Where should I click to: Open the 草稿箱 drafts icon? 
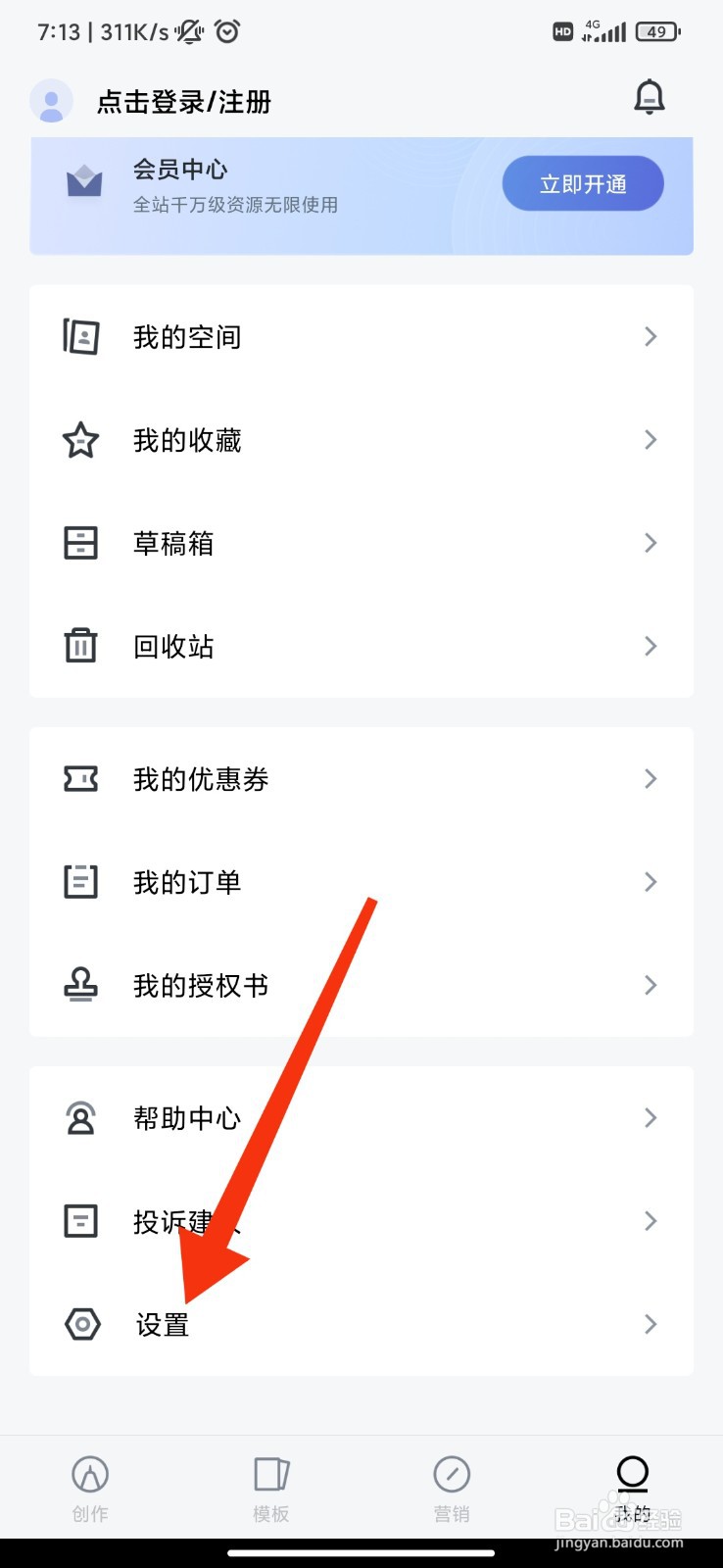(x=81, y=543)
